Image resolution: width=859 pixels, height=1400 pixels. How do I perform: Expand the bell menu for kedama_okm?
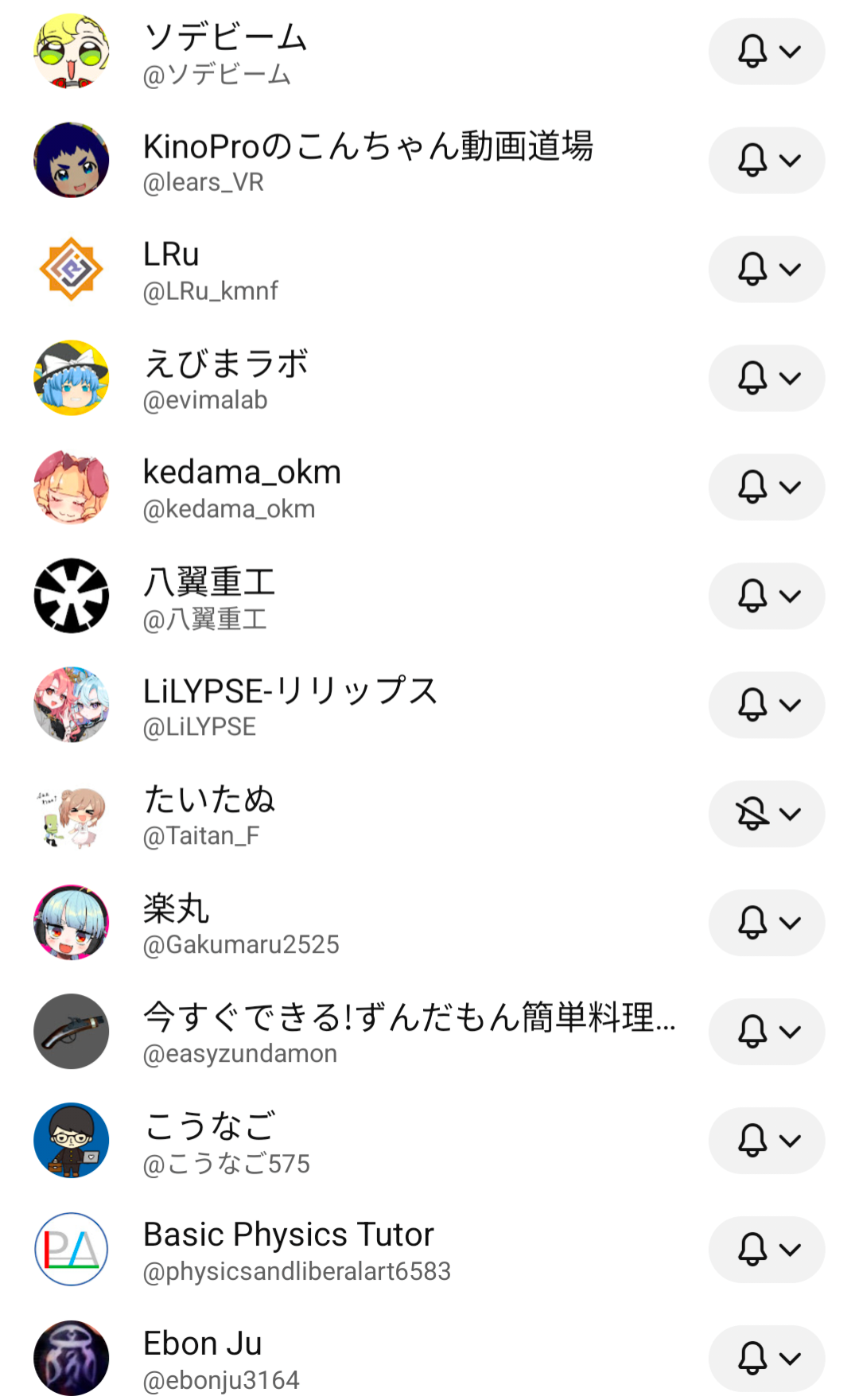coord(766,487)
